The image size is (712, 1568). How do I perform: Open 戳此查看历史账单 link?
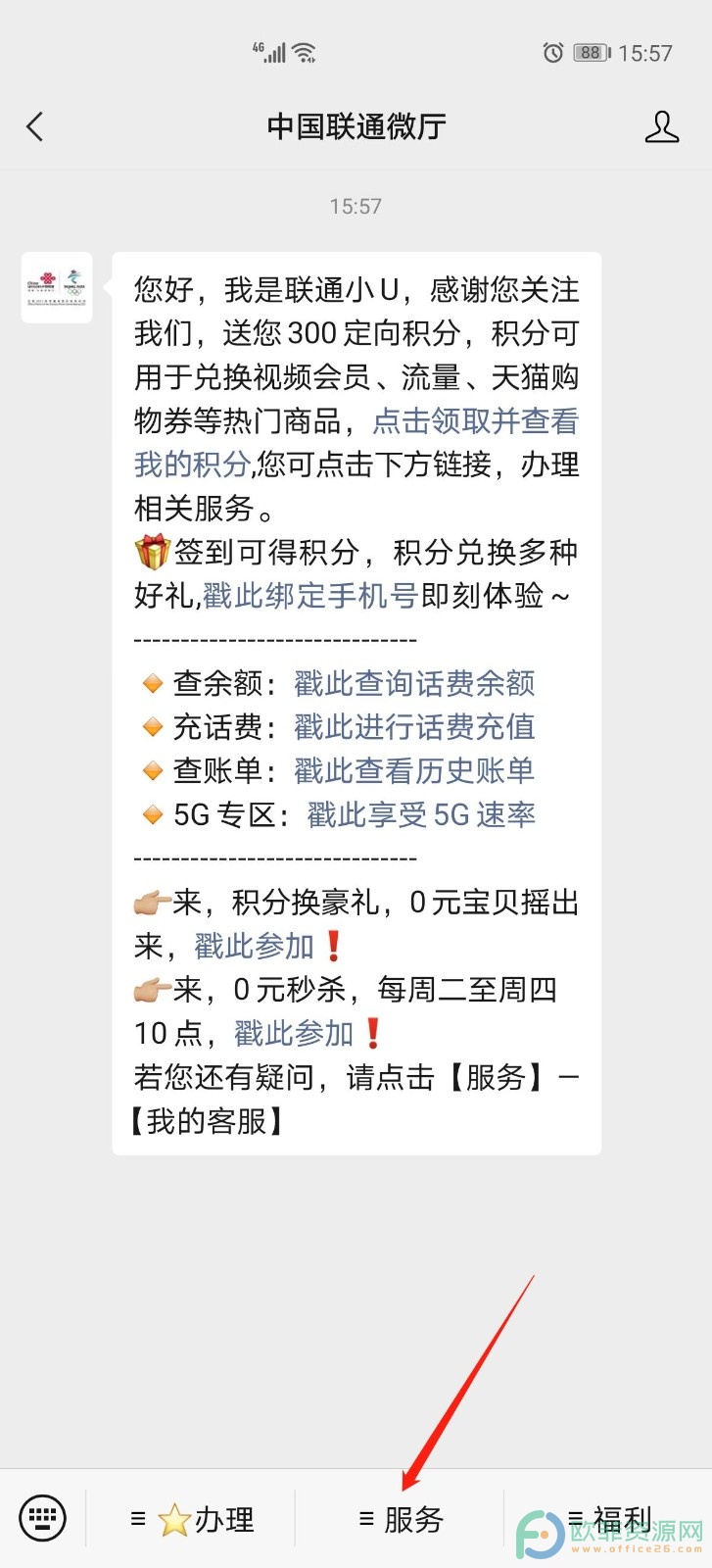414,770
